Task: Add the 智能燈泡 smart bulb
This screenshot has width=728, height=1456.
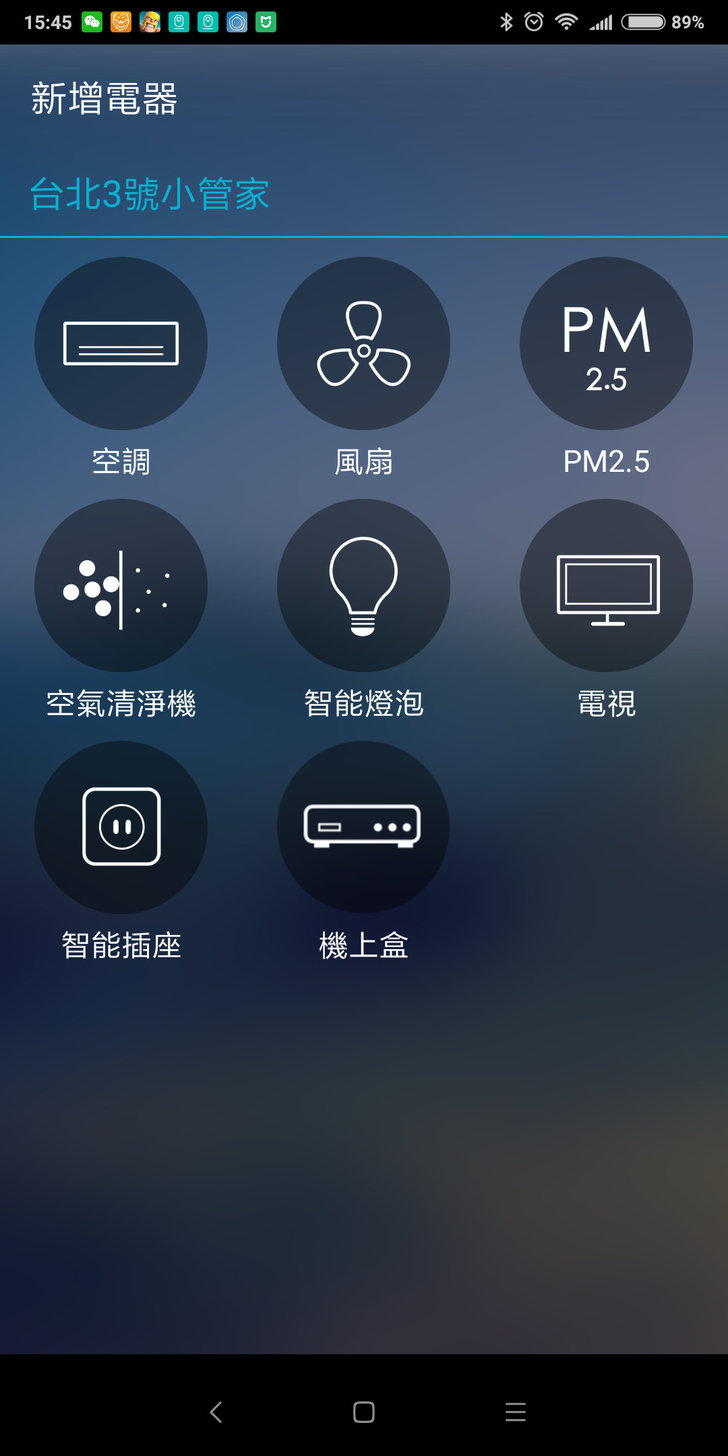Action: (364, 586)
